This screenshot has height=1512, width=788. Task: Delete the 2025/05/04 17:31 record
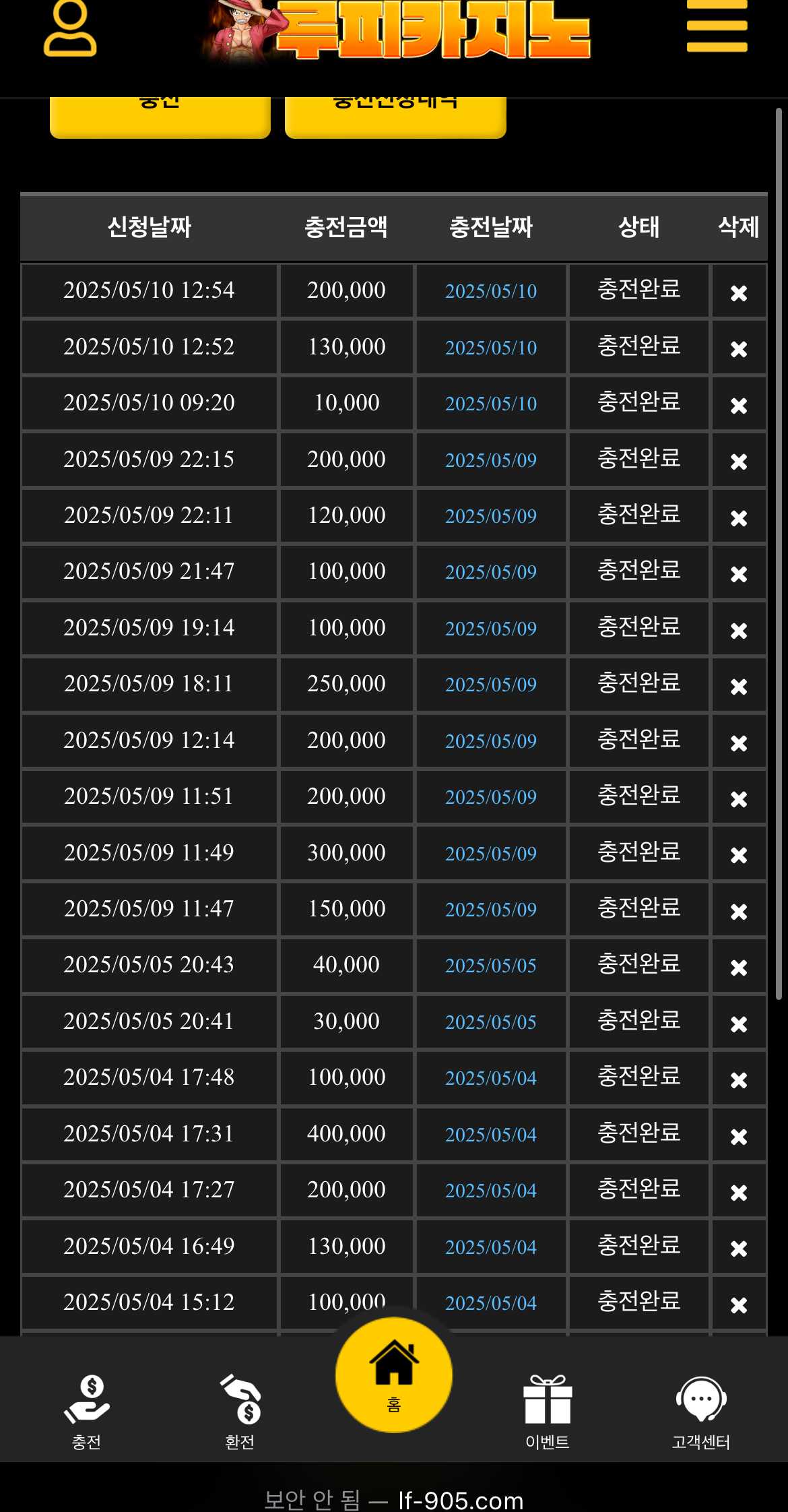[739, 1137]
